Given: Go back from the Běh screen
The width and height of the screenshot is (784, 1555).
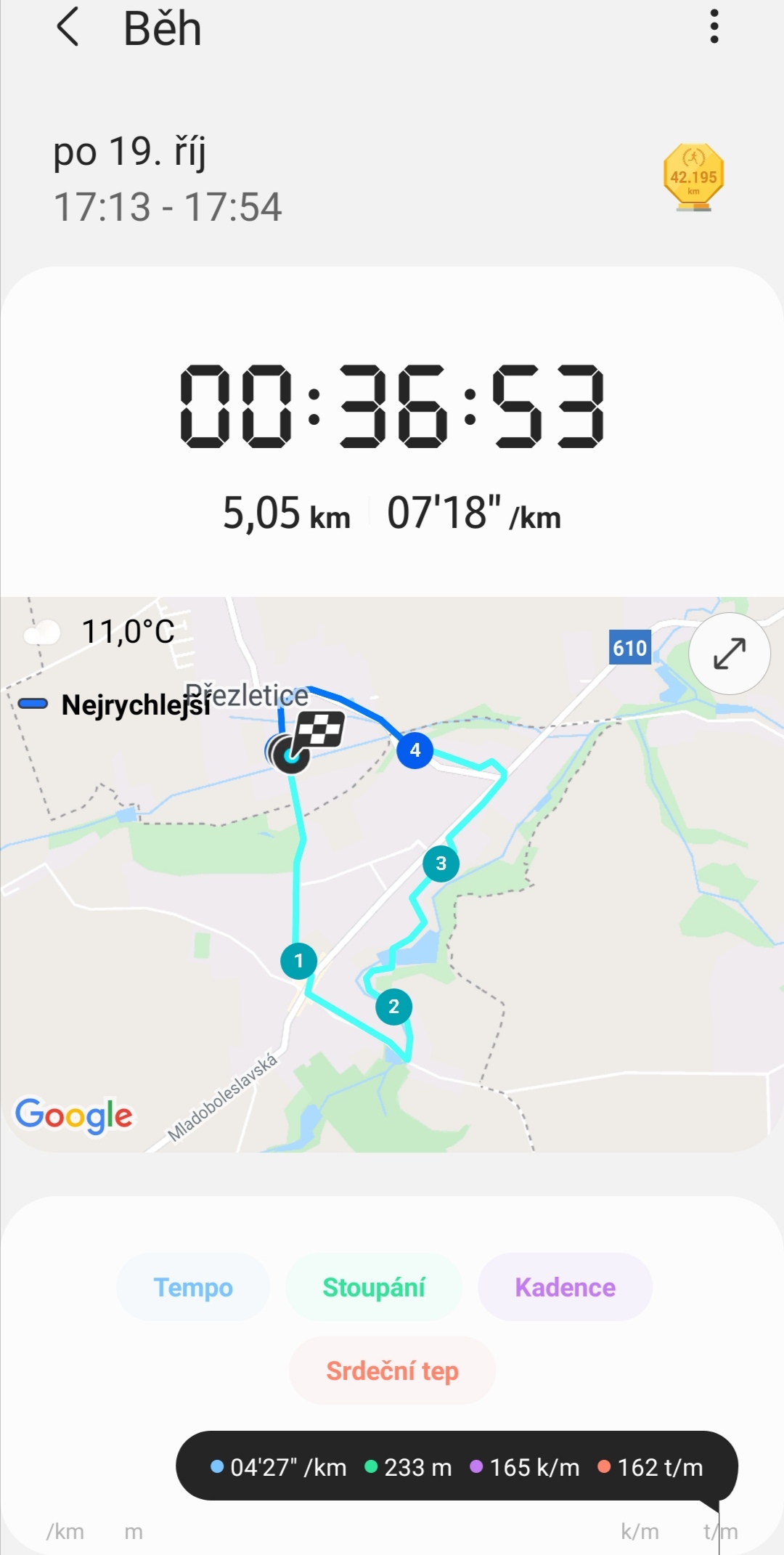Looking at the screenshot, I should pyautogui.click(x=68, y=28).
